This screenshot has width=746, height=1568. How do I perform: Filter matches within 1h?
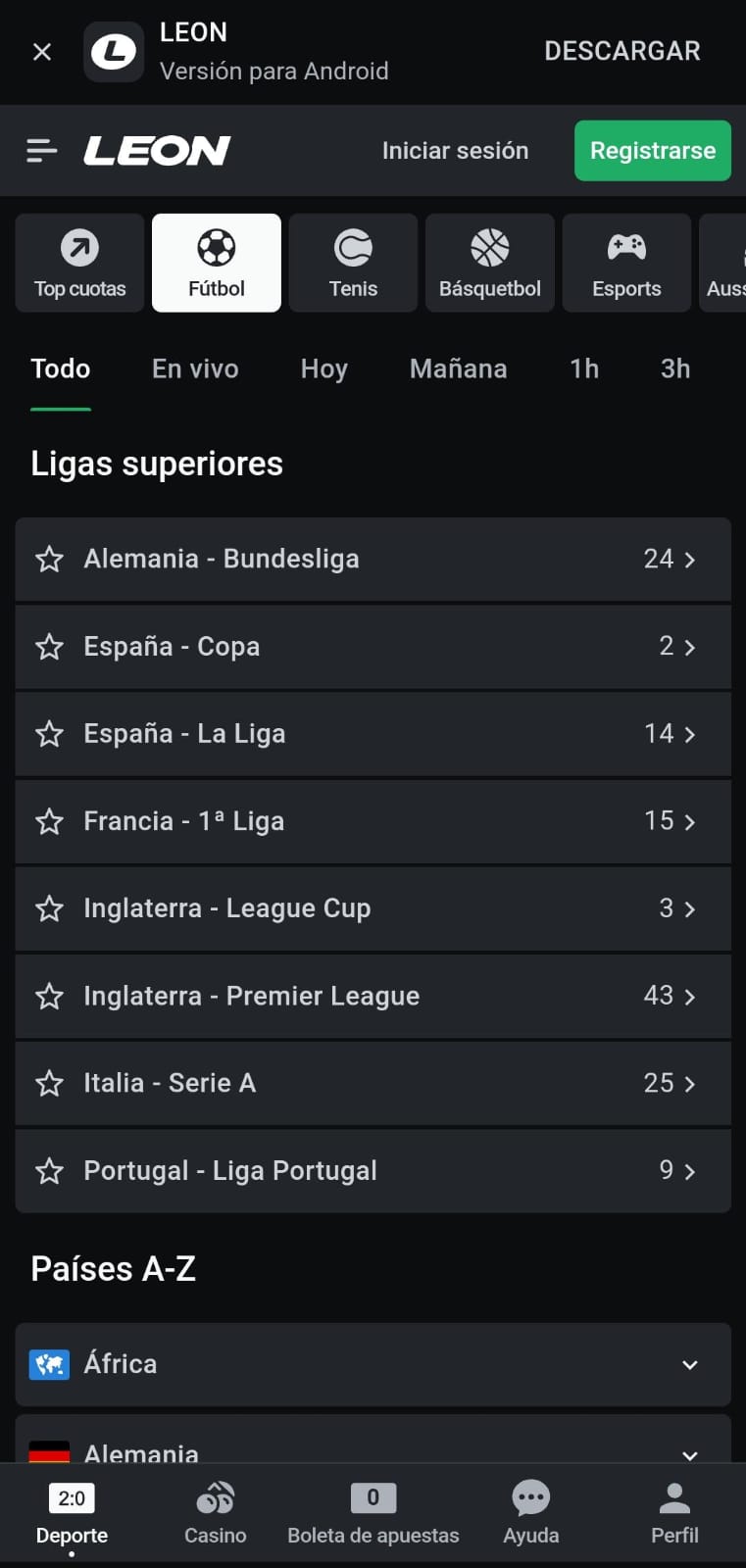584,368
